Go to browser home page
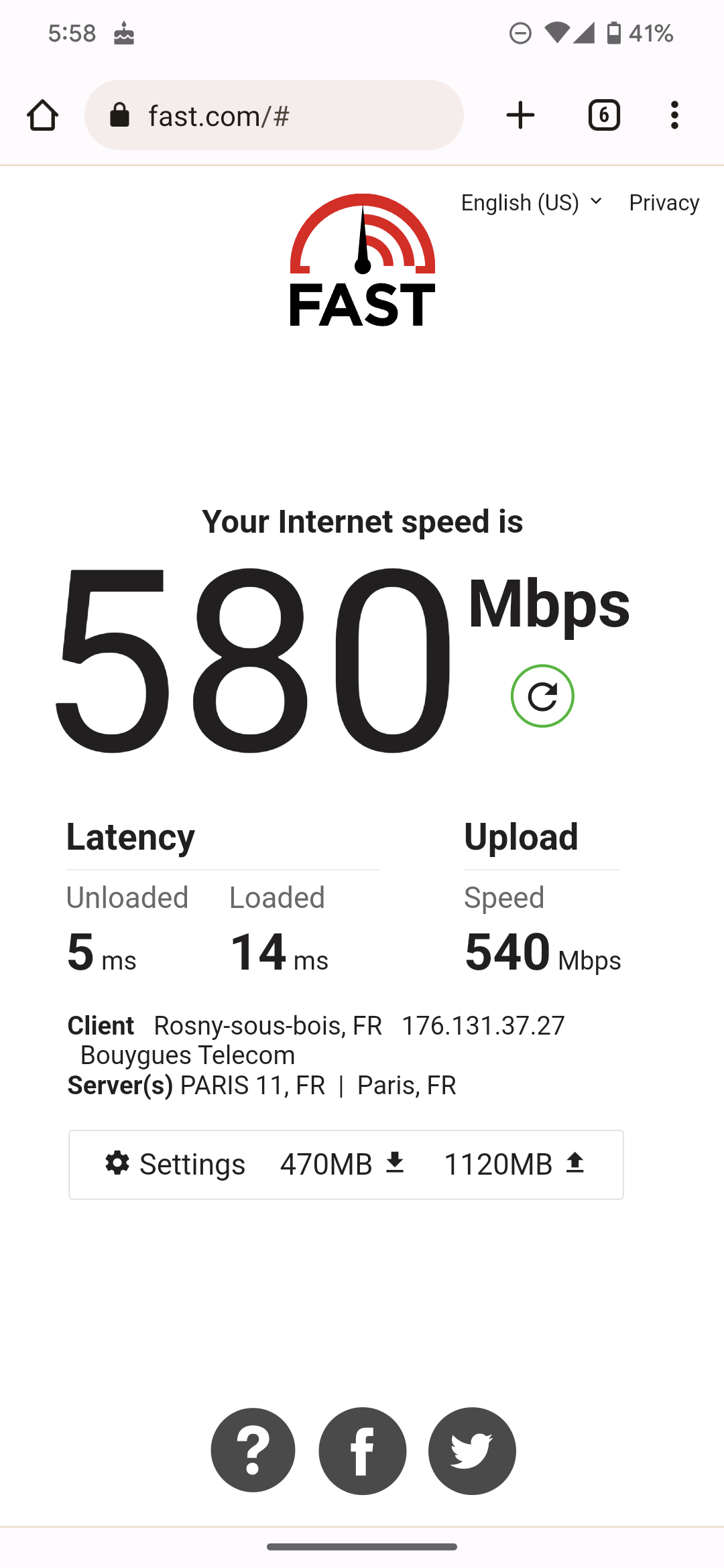This screenshot has height=1568, width=724. 42,115
